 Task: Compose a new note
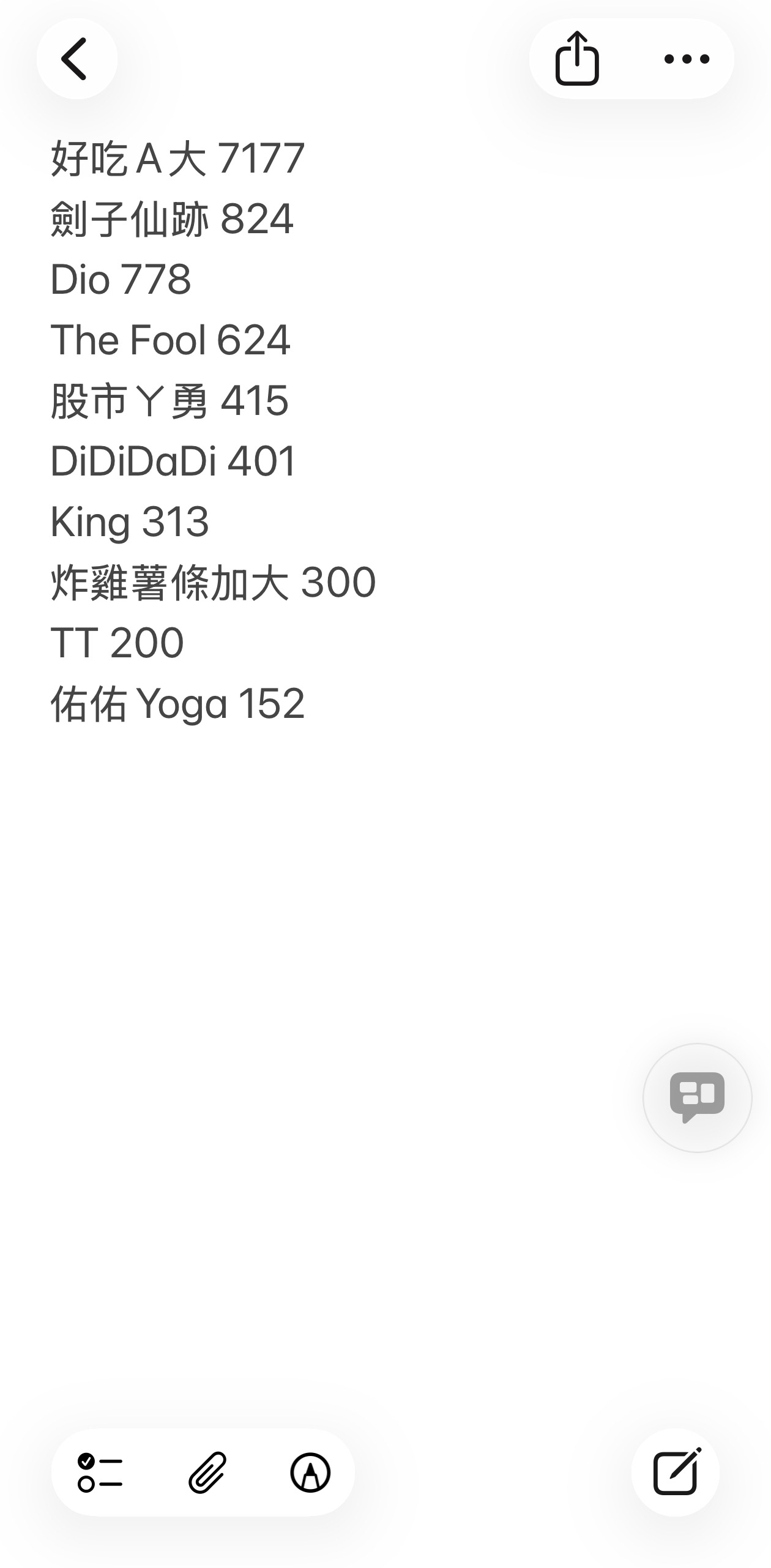[676, 1472]
